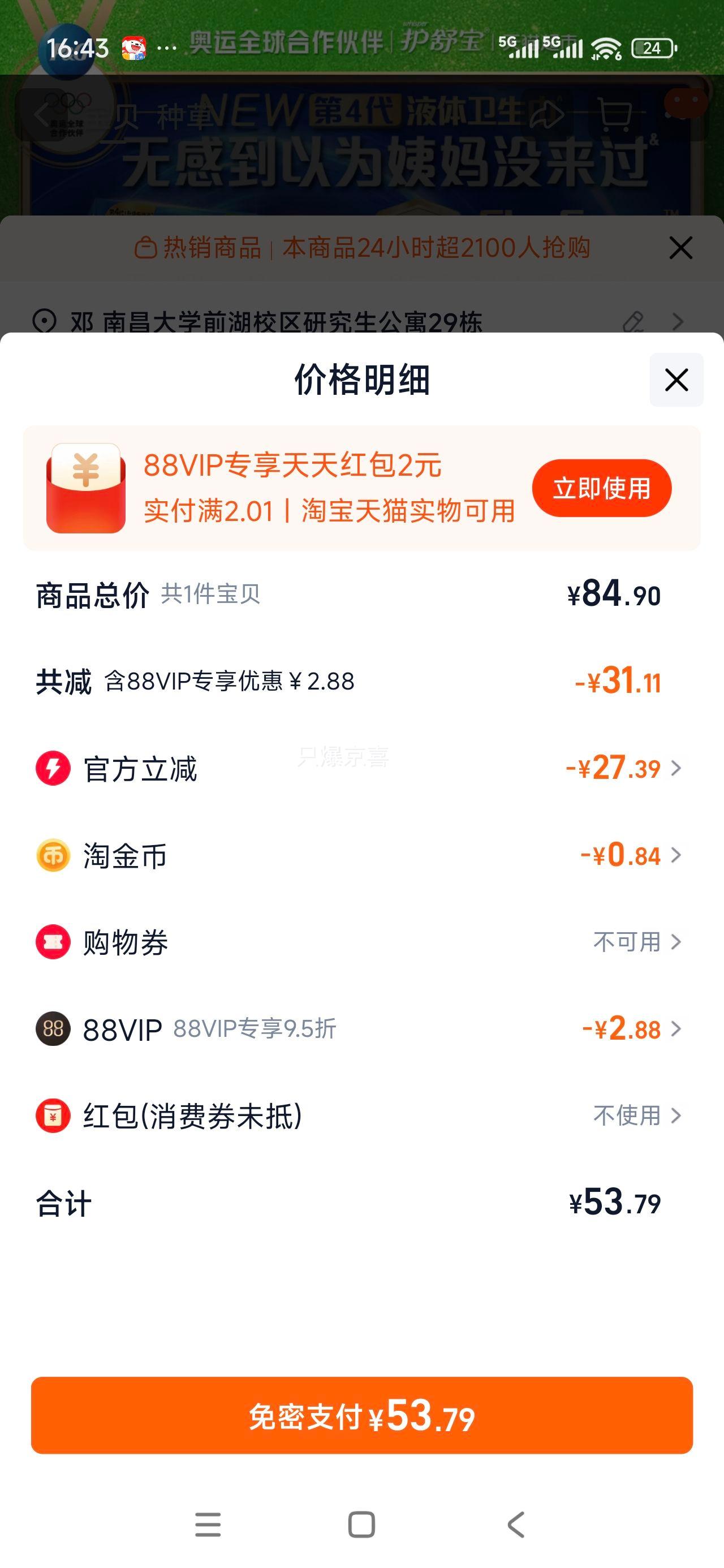The width and height of the screenshot is (724, 1568).
Task: Select the red envelope 红包 icon
Action: pos(53,1117)
